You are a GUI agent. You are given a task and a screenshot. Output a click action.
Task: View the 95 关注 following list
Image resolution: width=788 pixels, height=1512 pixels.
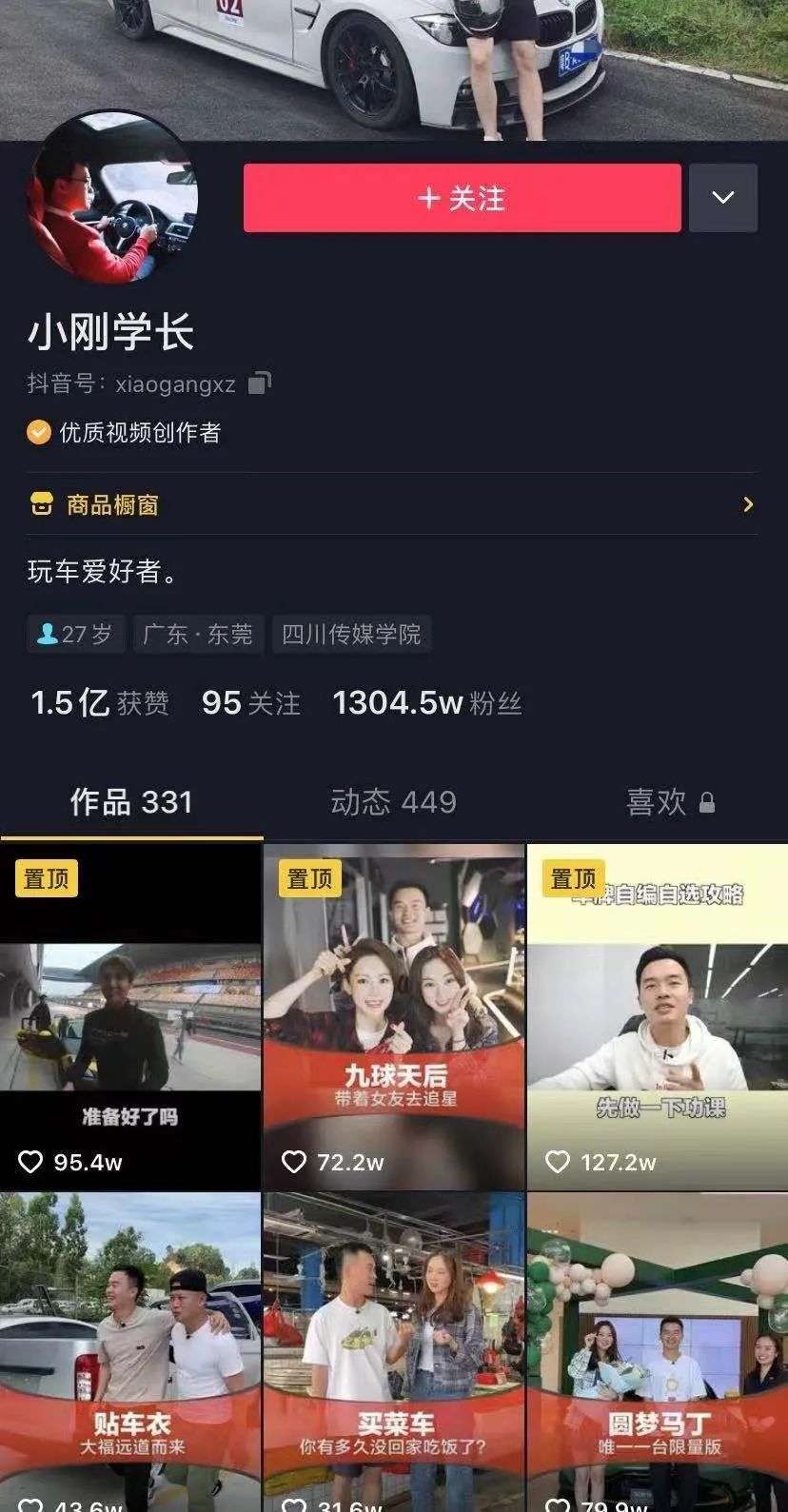tap(250, 703)
